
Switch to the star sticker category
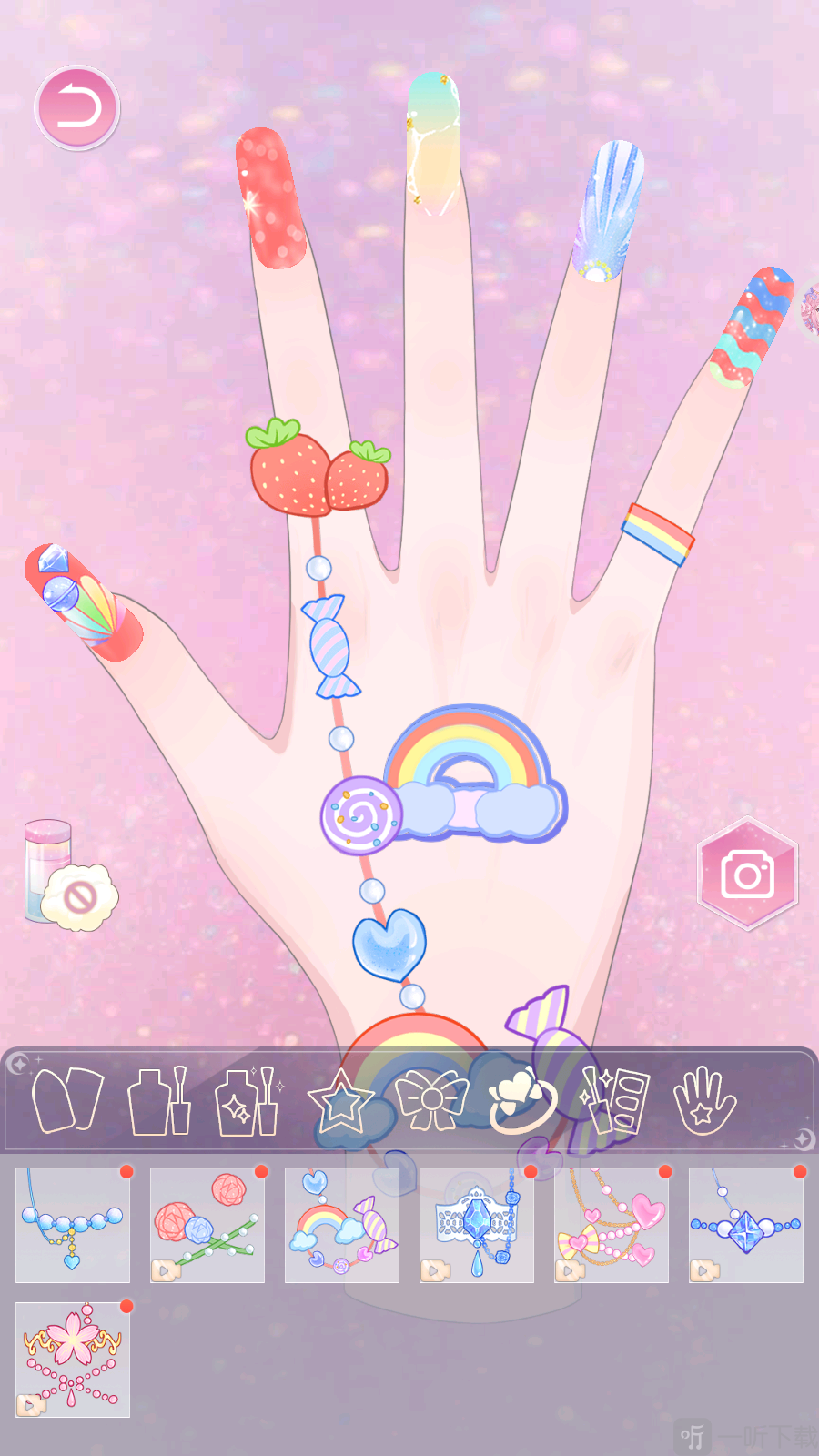340,1101
